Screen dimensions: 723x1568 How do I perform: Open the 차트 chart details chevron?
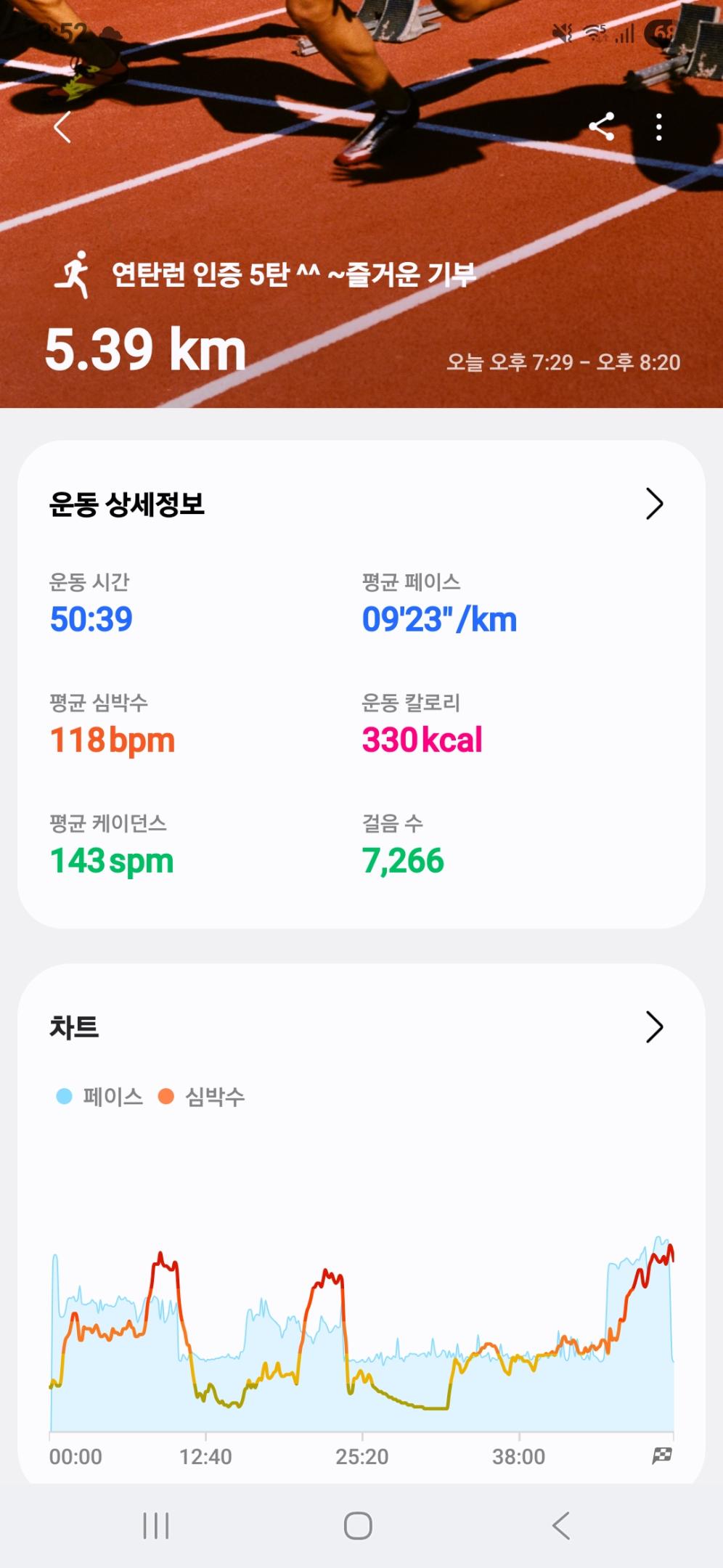pos(654,1027)
